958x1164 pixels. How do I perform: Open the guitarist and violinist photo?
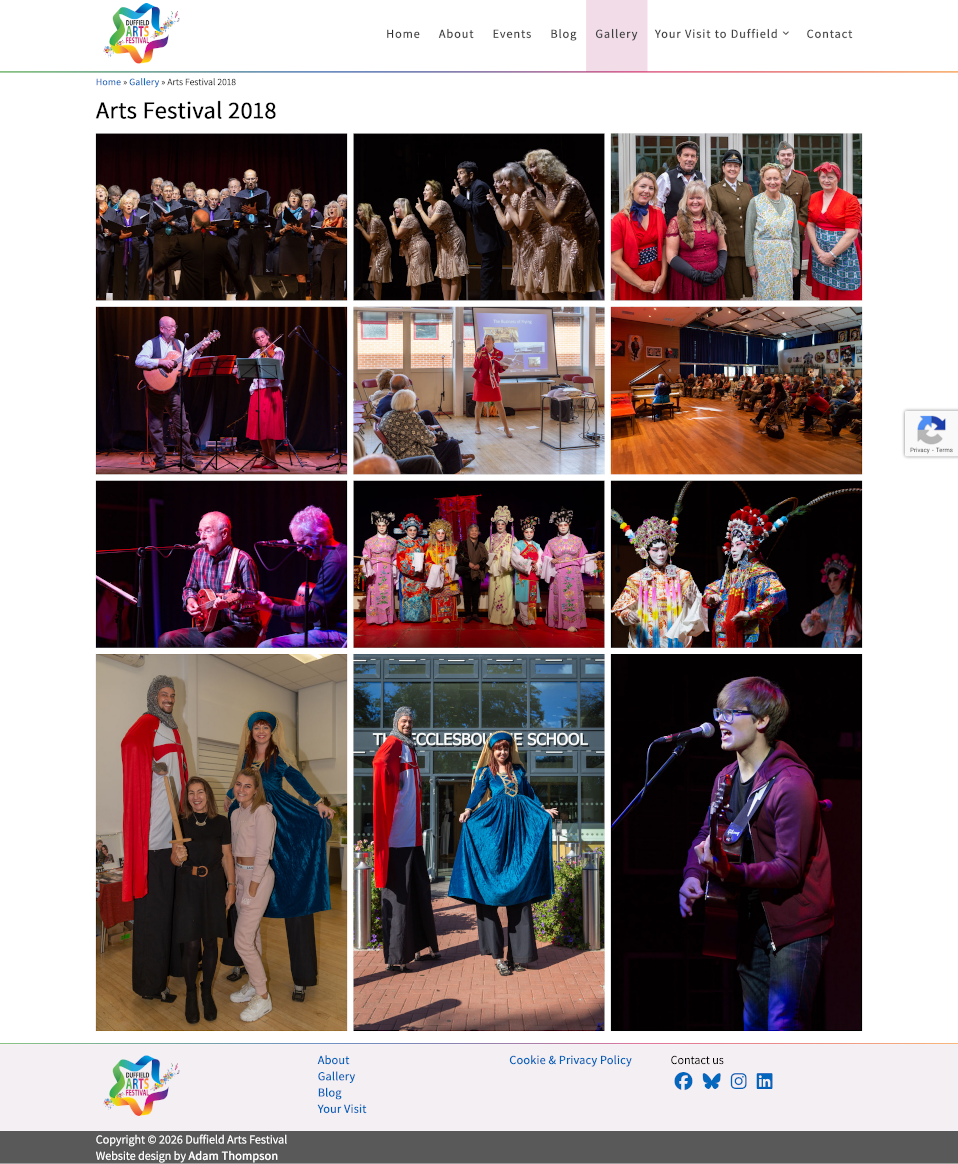coord(221,390)
